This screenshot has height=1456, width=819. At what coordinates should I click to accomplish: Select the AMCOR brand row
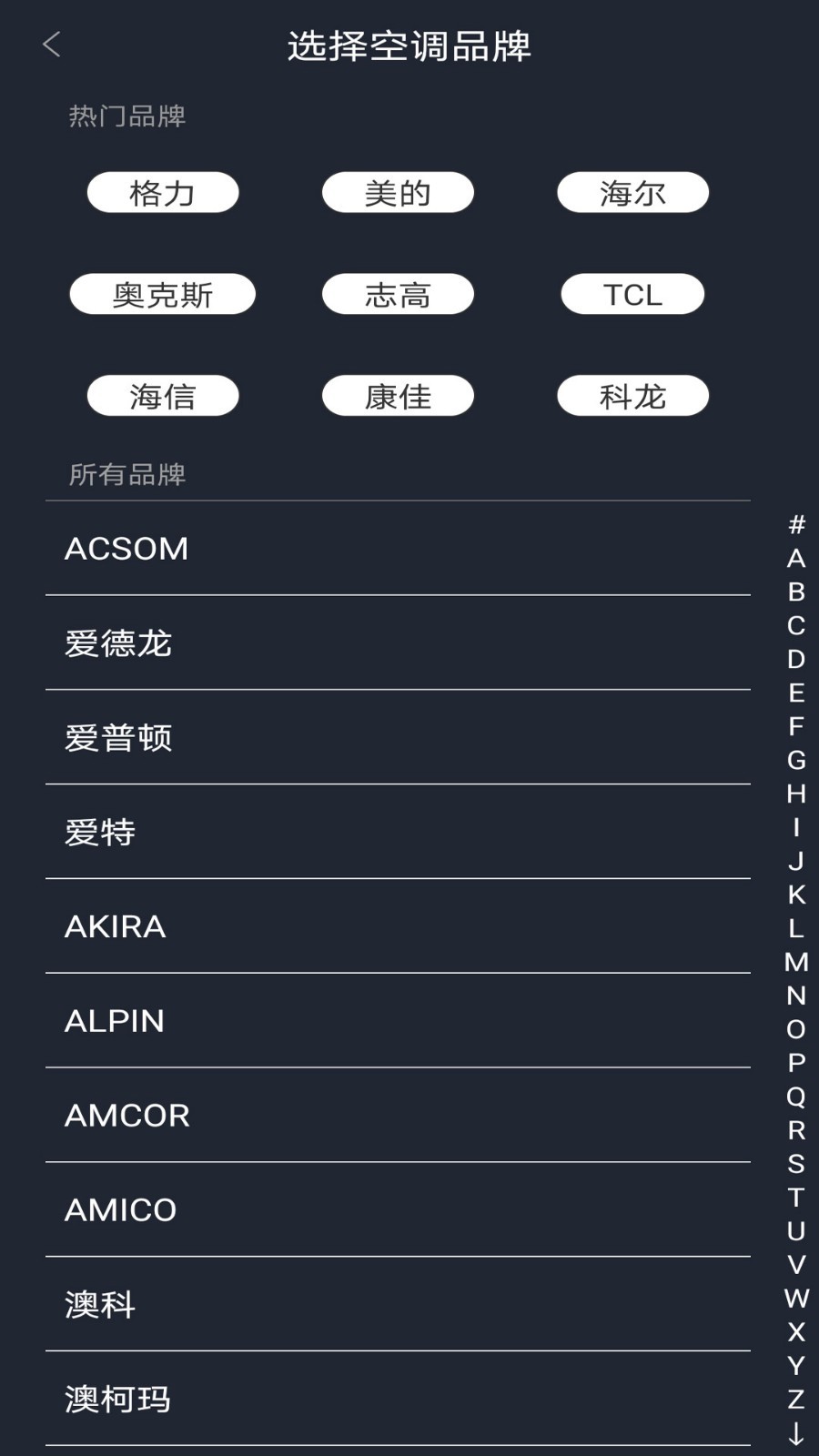pyautogui.click(x=398, y=1116)
